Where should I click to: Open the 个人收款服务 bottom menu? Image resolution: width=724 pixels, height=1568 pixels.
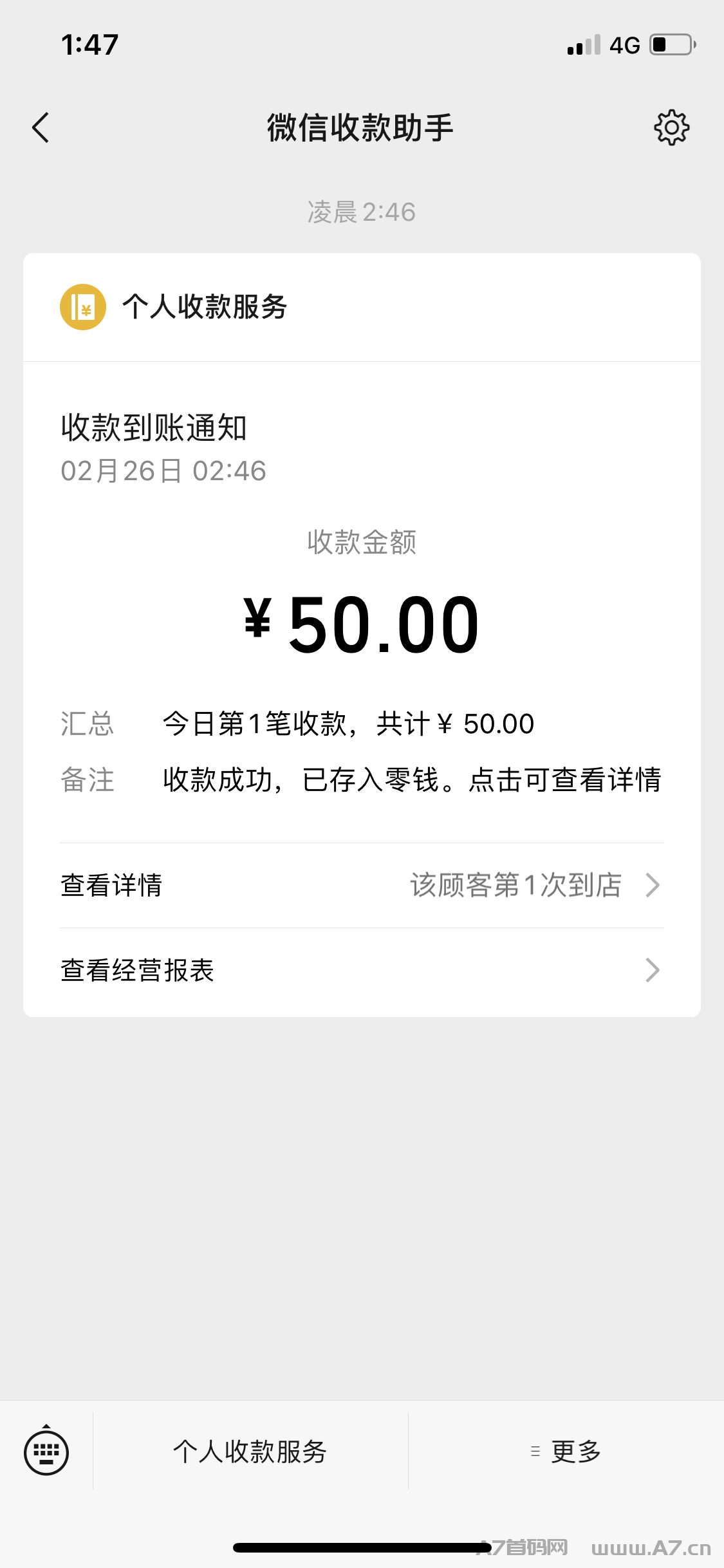[x=250, y=1451]
